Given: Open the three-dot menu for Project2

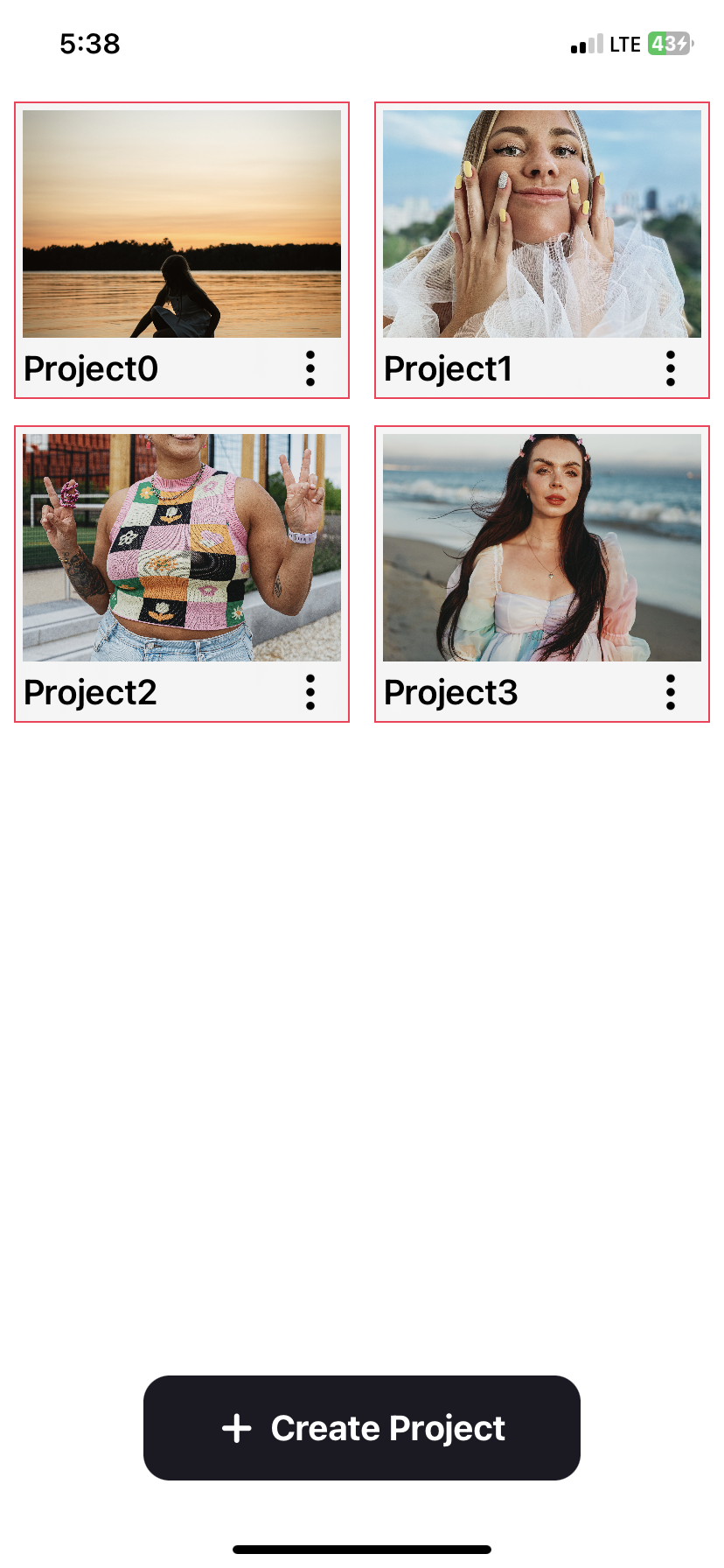Looking at the screenshot, I should pos(311,692).
